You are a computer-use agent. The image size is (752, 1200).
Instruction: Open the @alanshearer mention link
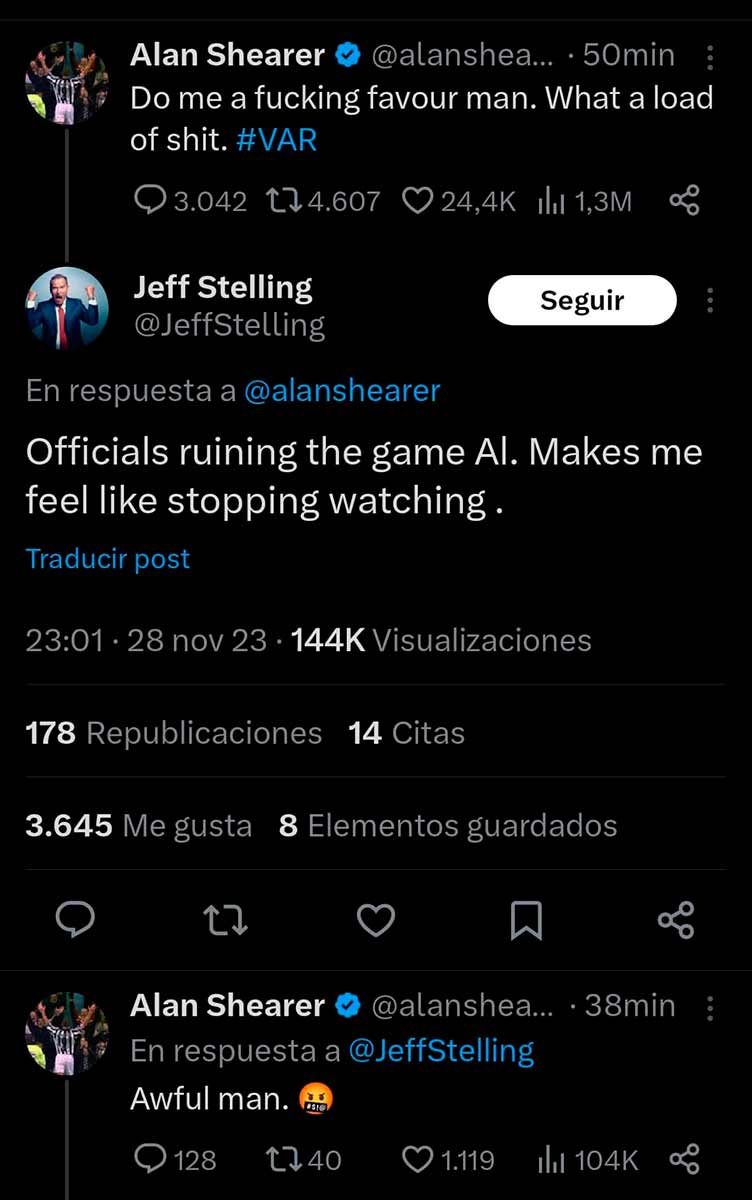click(342, 391)
